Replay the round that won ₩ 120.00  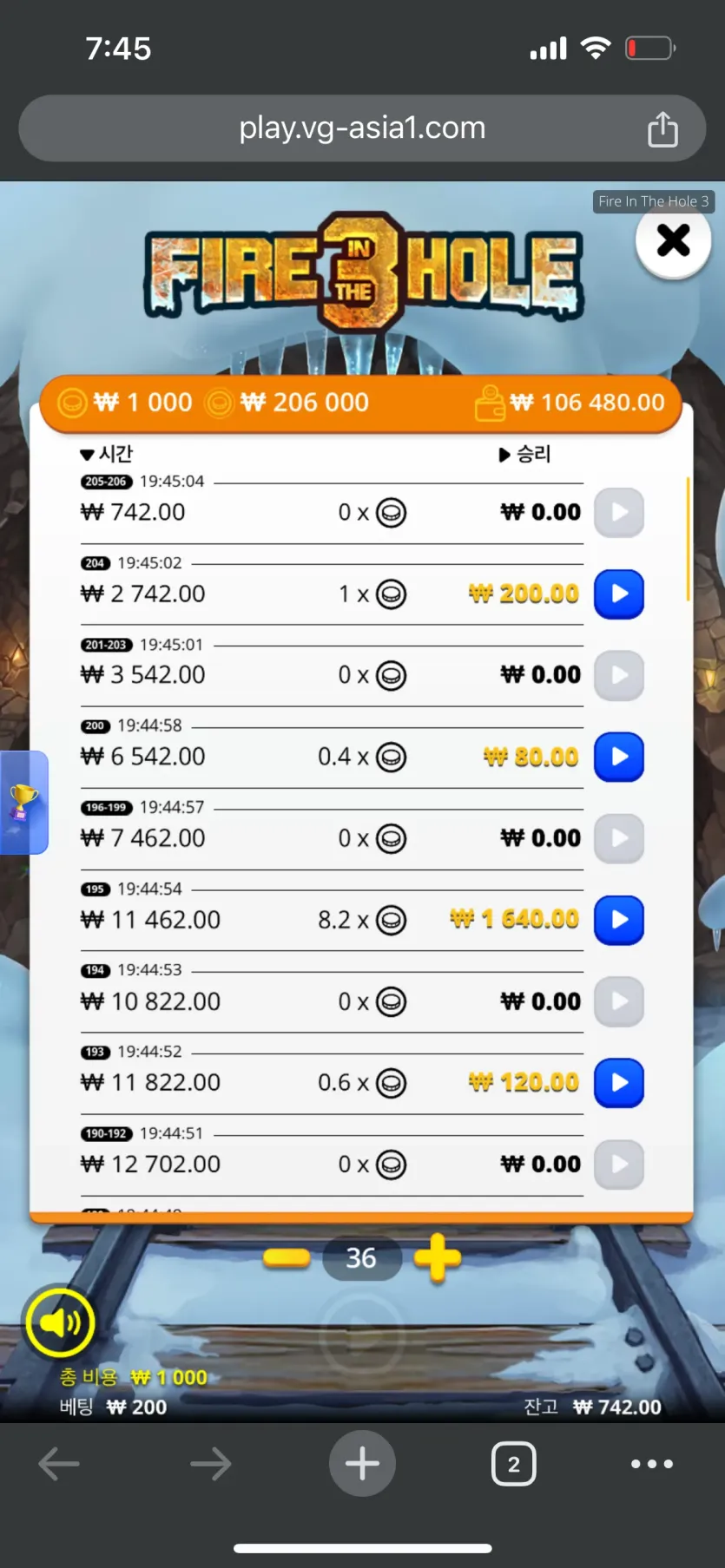pyautogui.click(x=619, y=1083)
